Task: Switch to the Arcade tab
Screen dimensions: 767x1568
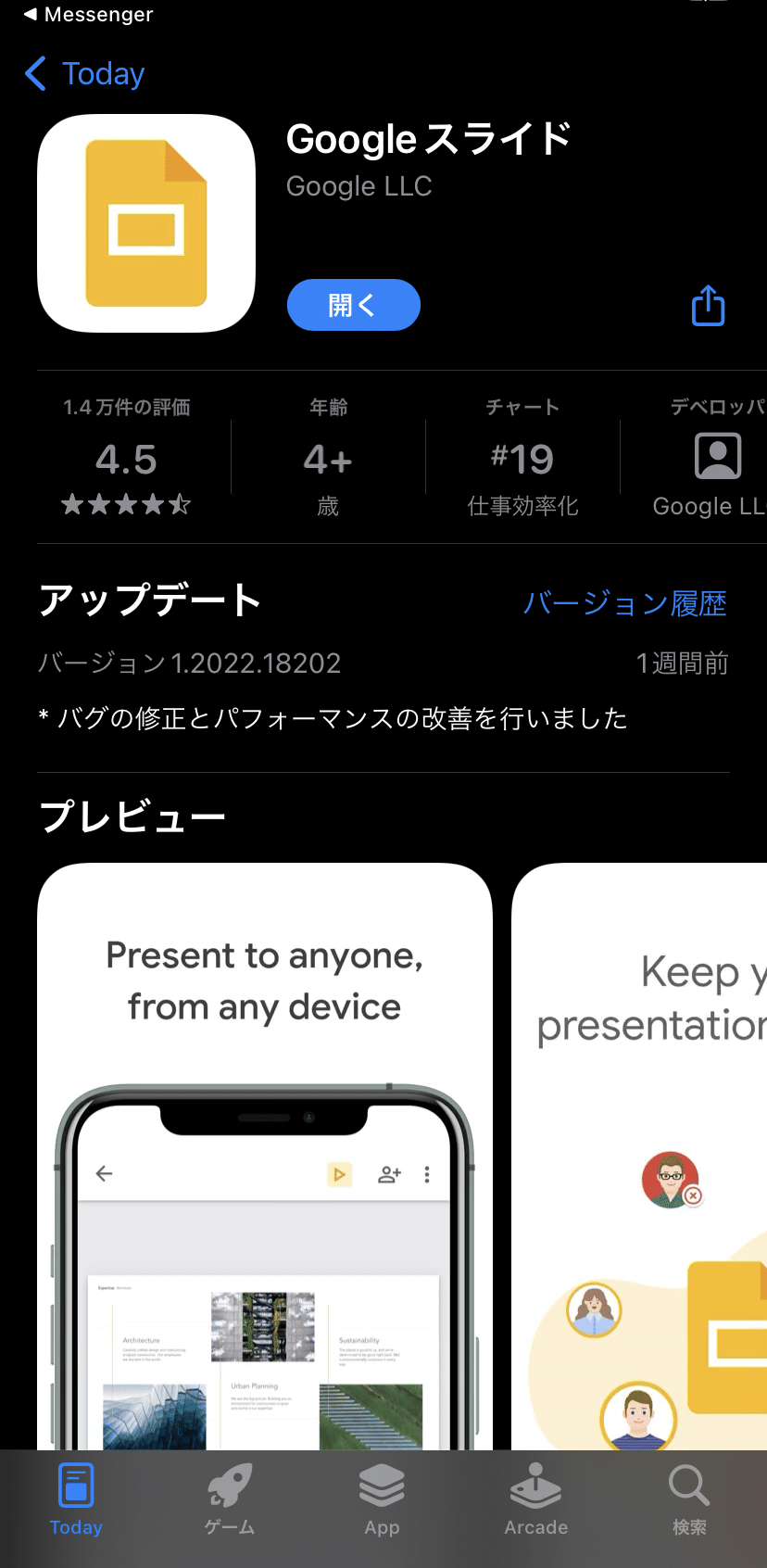Action: click(536, 1500)
